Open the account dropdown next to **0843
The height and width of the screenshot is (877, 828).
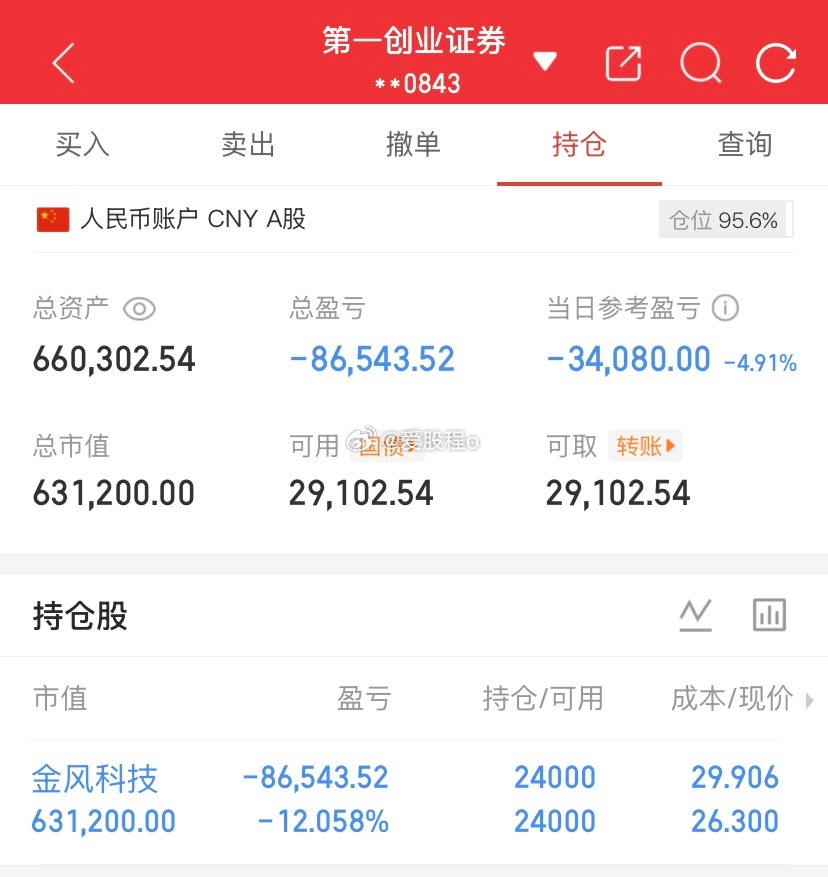point(546,62)
